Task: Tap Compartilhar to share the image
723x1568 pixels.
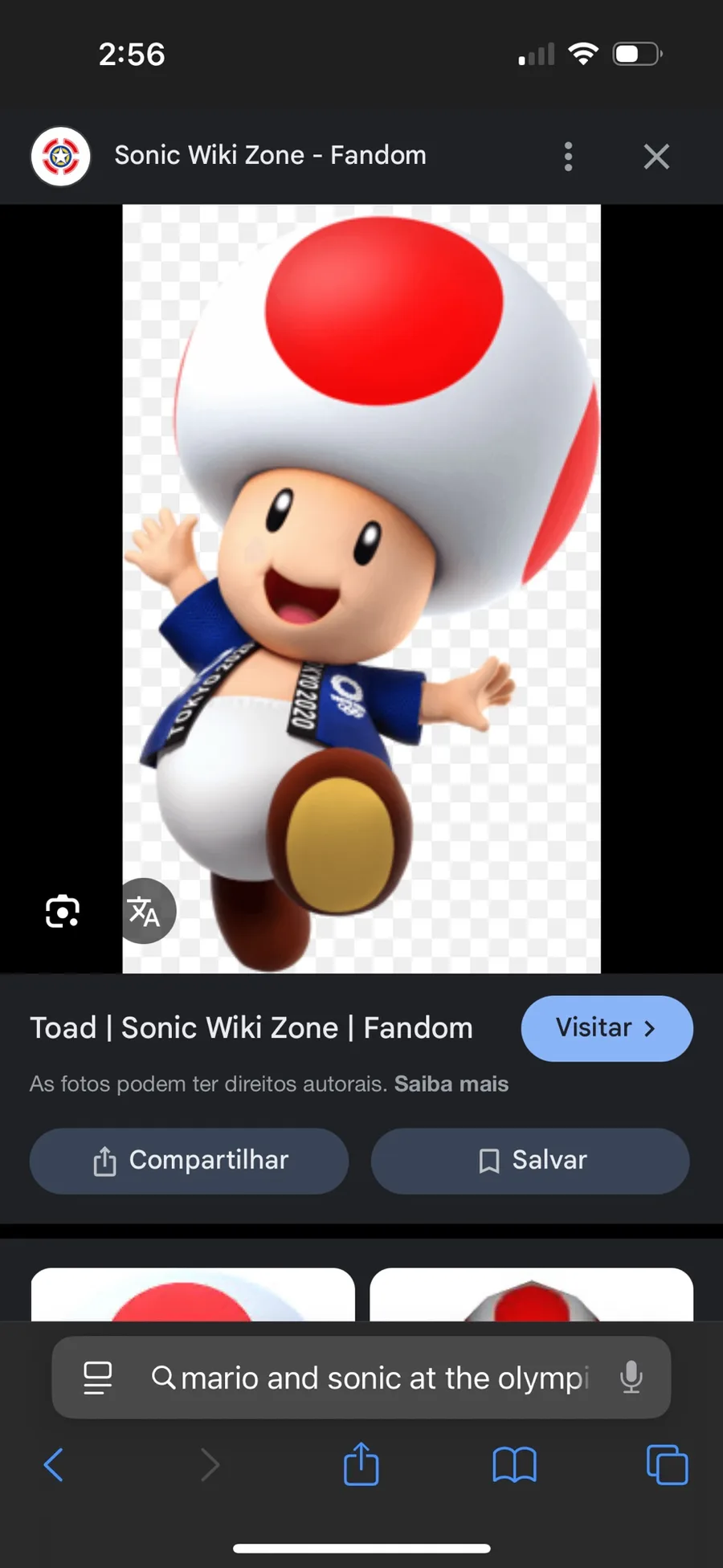Action: click(x=189, y=1161)
